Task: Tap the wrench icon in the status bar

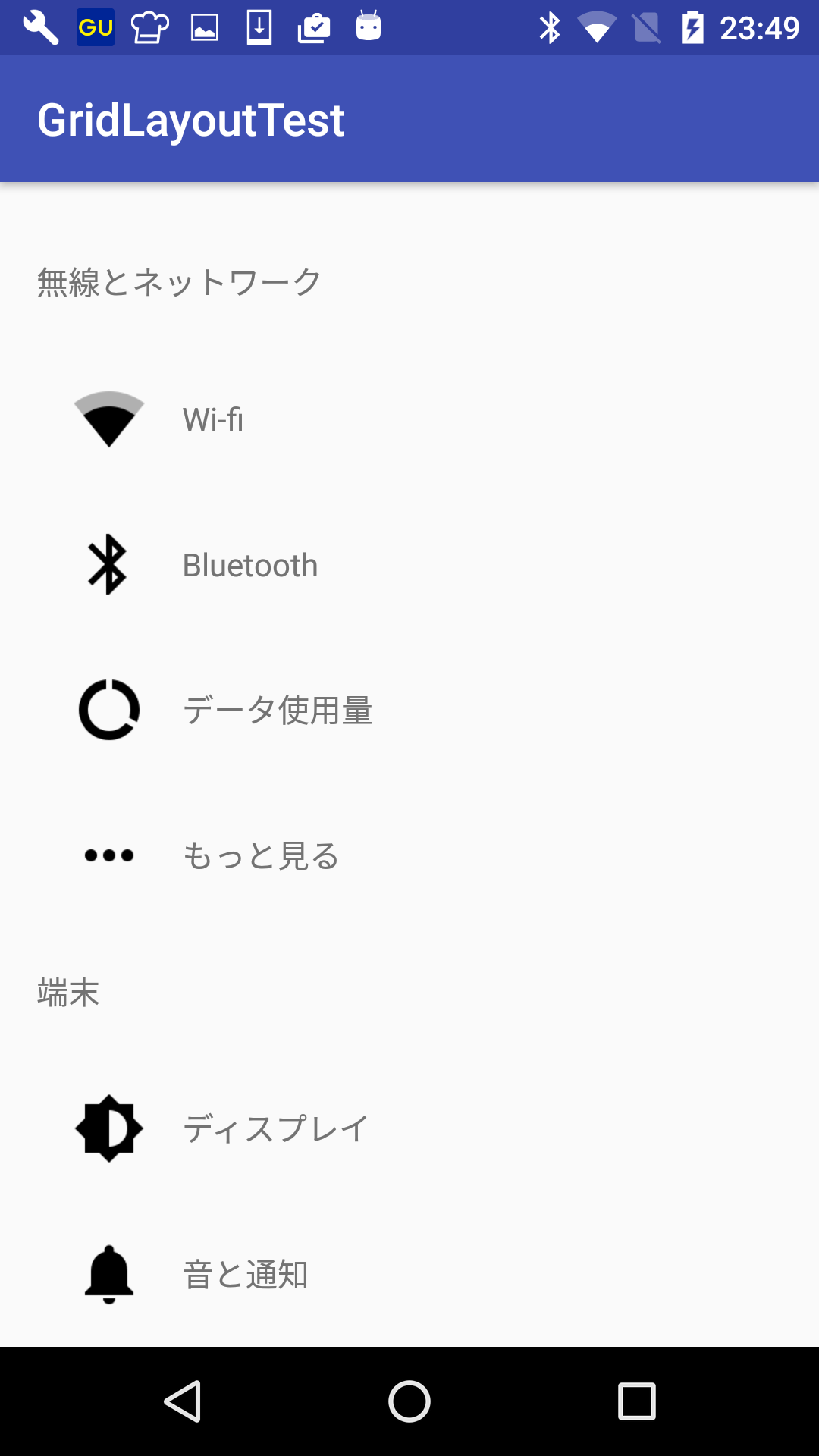Action: pos(42,27)
